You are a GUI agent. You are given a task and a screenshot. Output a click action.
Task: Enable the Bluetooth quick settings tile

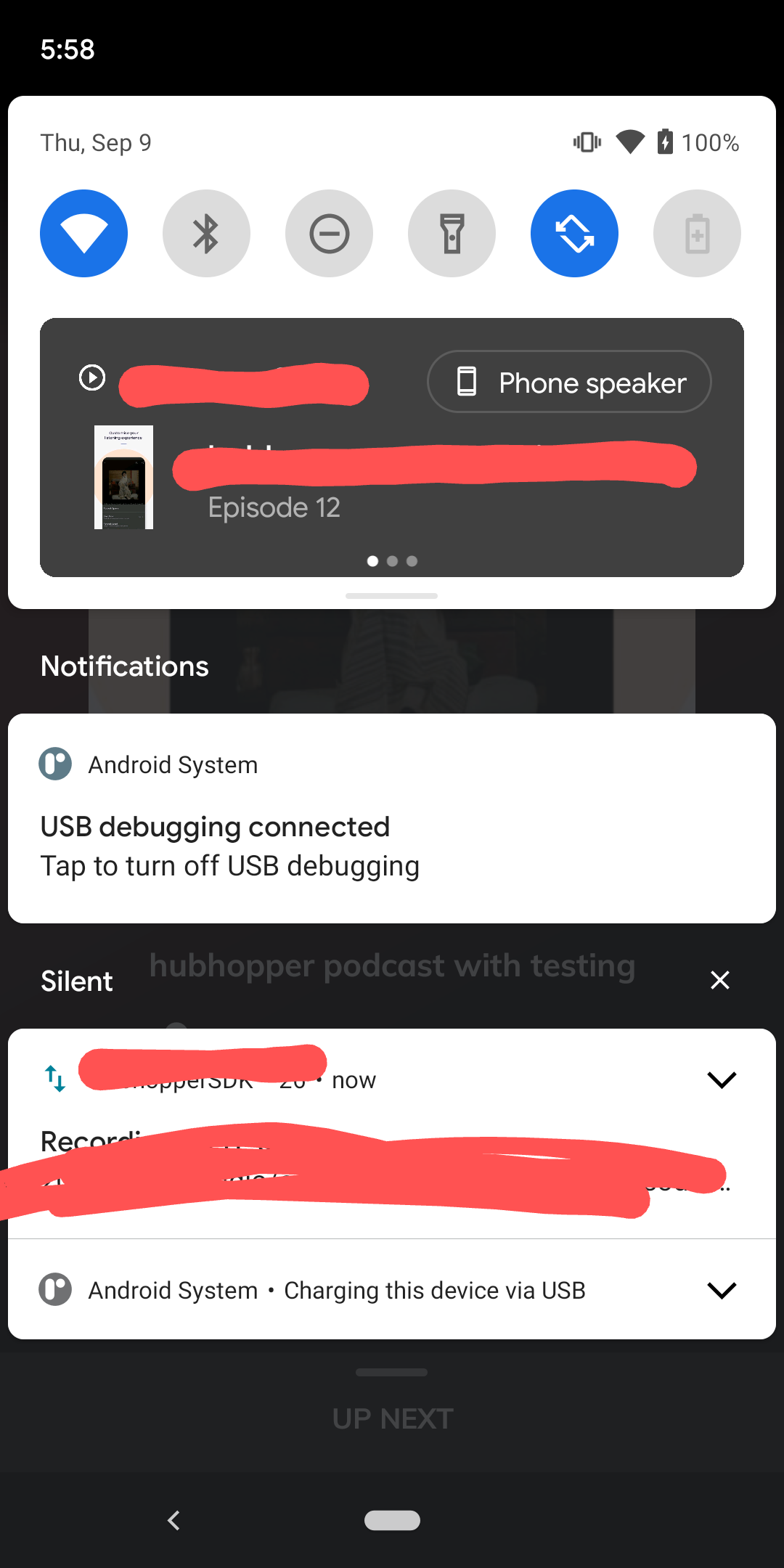206,233
